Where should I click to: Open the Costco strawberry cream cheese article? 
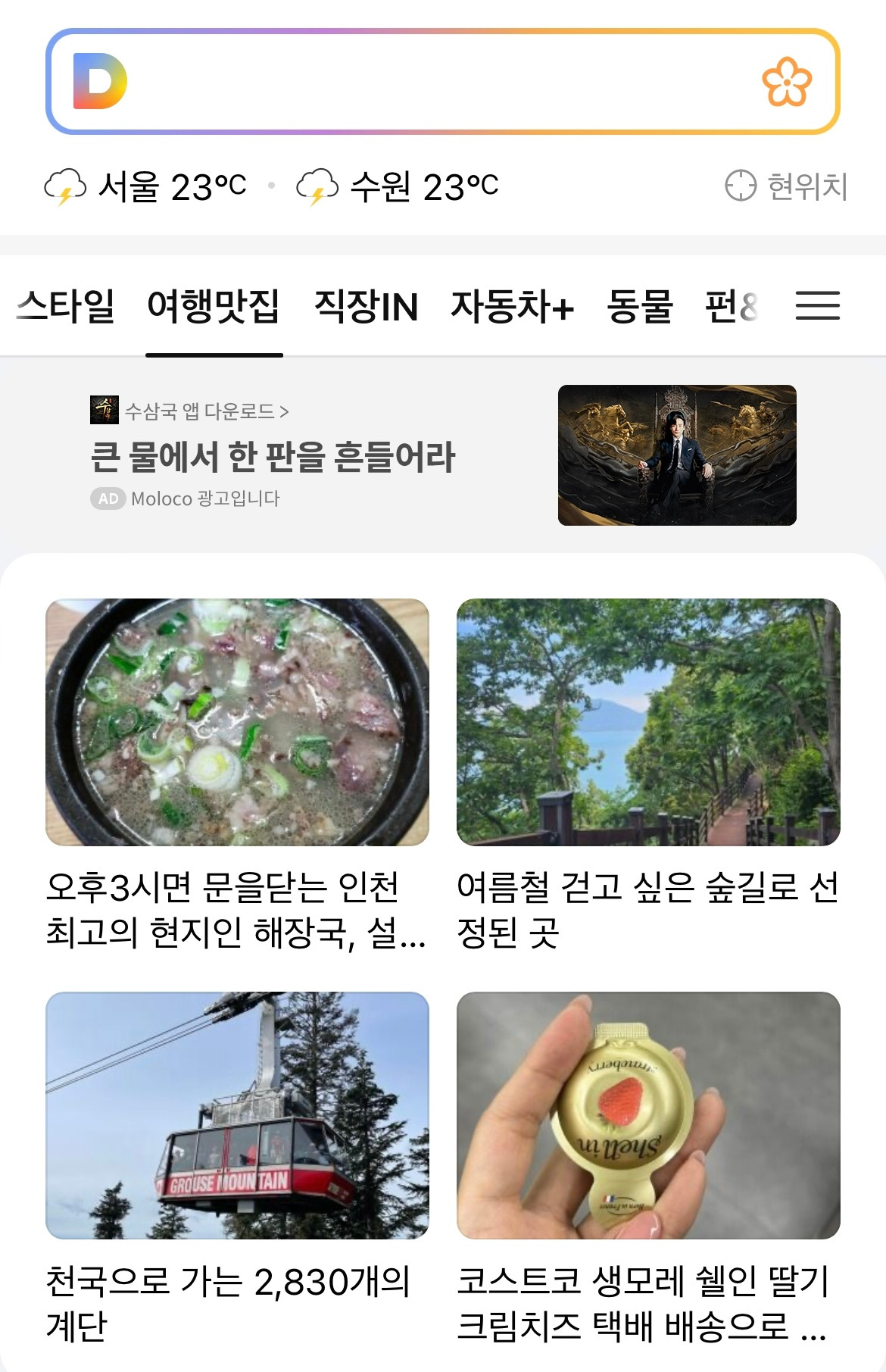pyautogui.click(x=648, y=1167)
